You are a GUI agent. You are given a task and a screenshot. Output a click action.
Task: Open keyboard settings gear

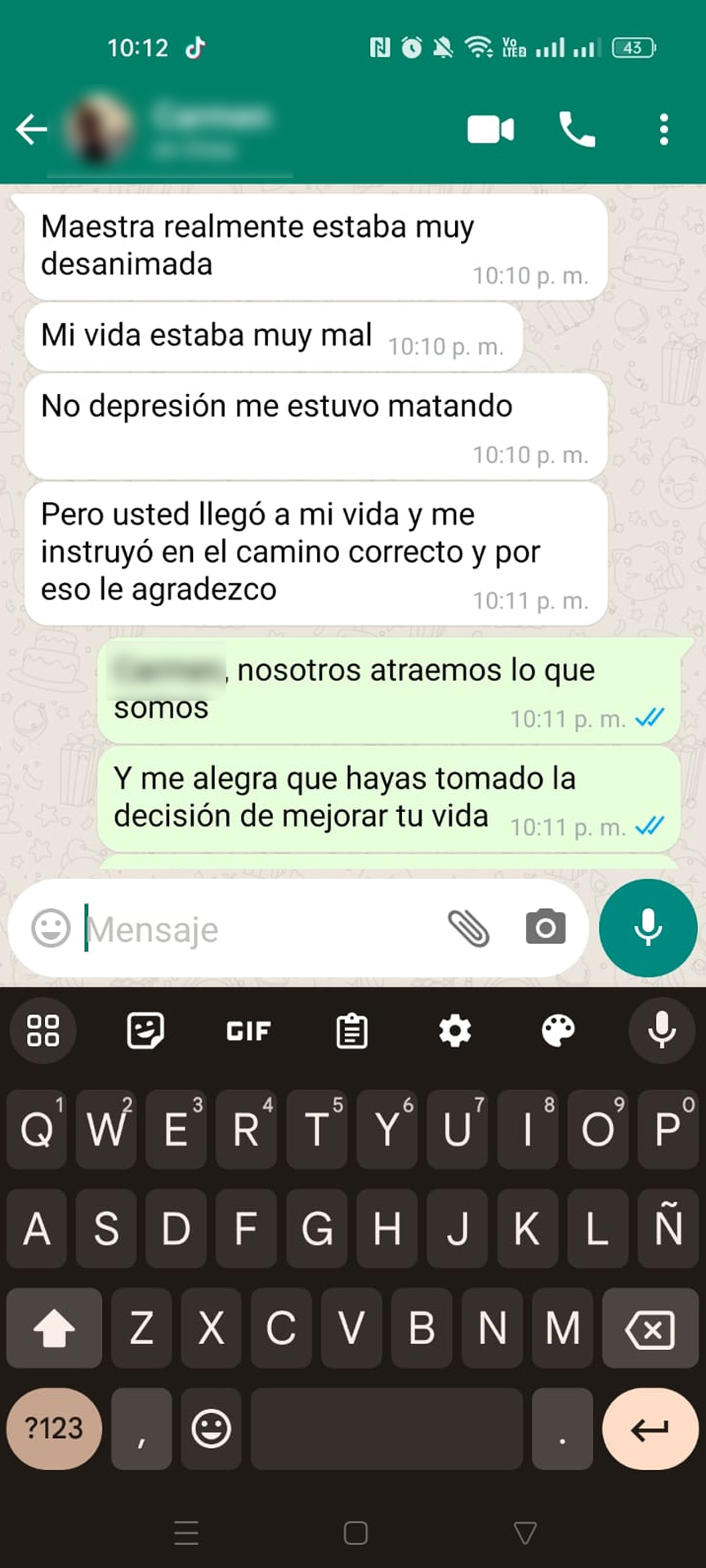[x=455, y=1031]
